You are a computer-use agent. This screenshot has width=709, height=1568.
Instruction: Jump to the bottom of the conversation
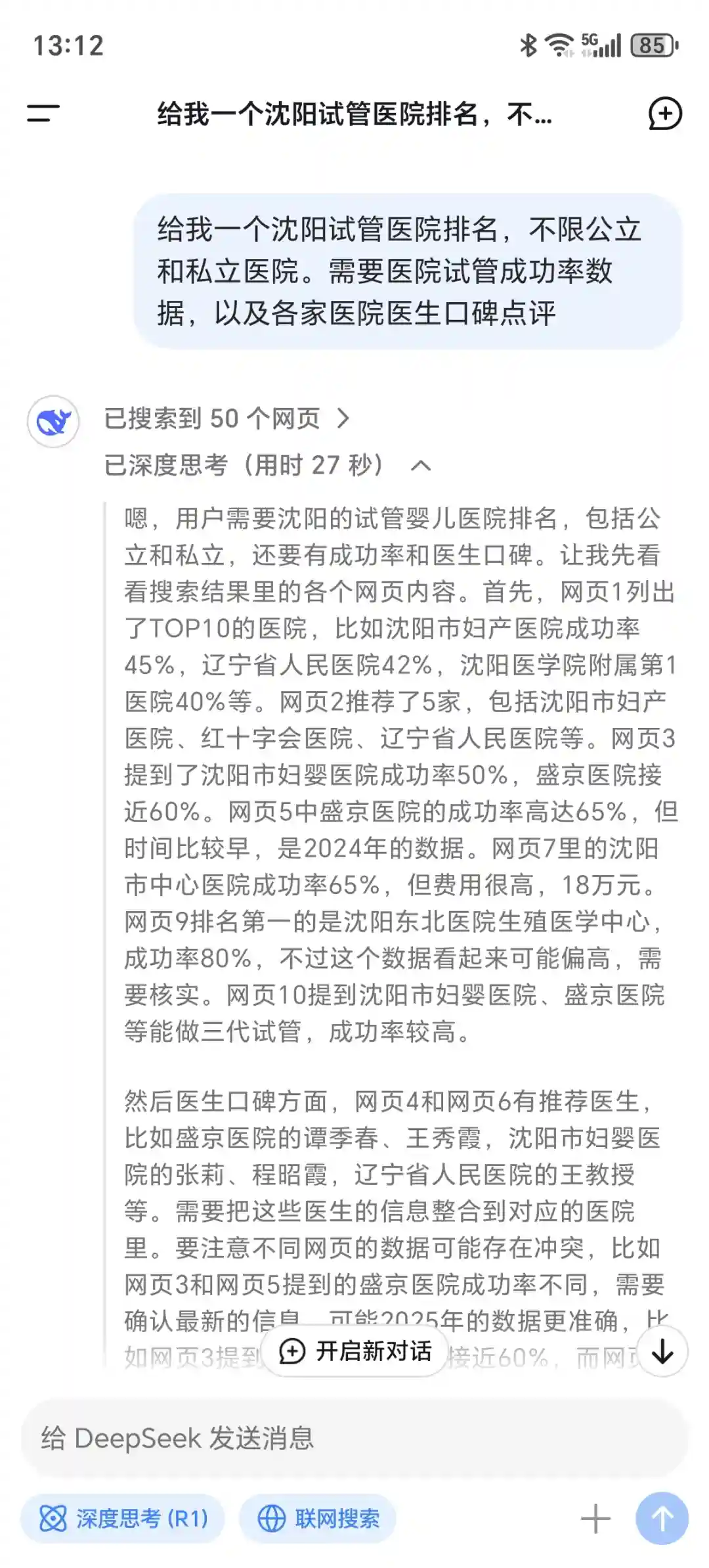pyautogui.click(x=662, y=1351)
